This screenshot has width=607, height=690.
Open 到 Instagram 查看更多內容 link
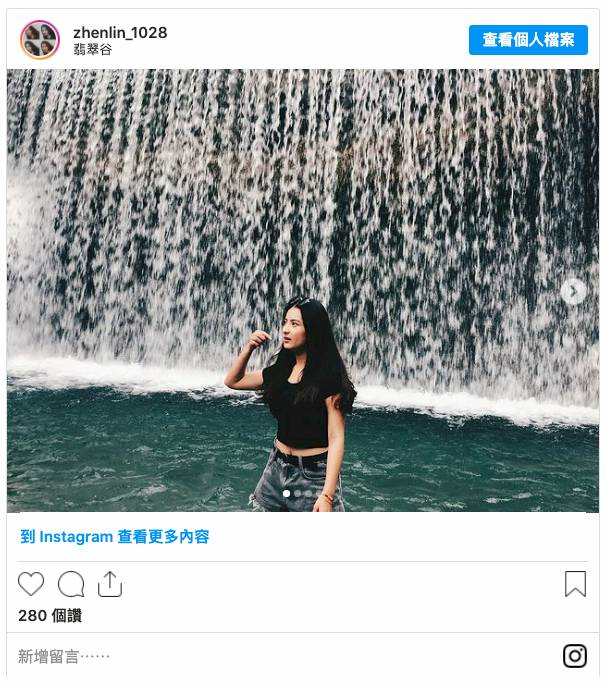click(x=115, y=537)
